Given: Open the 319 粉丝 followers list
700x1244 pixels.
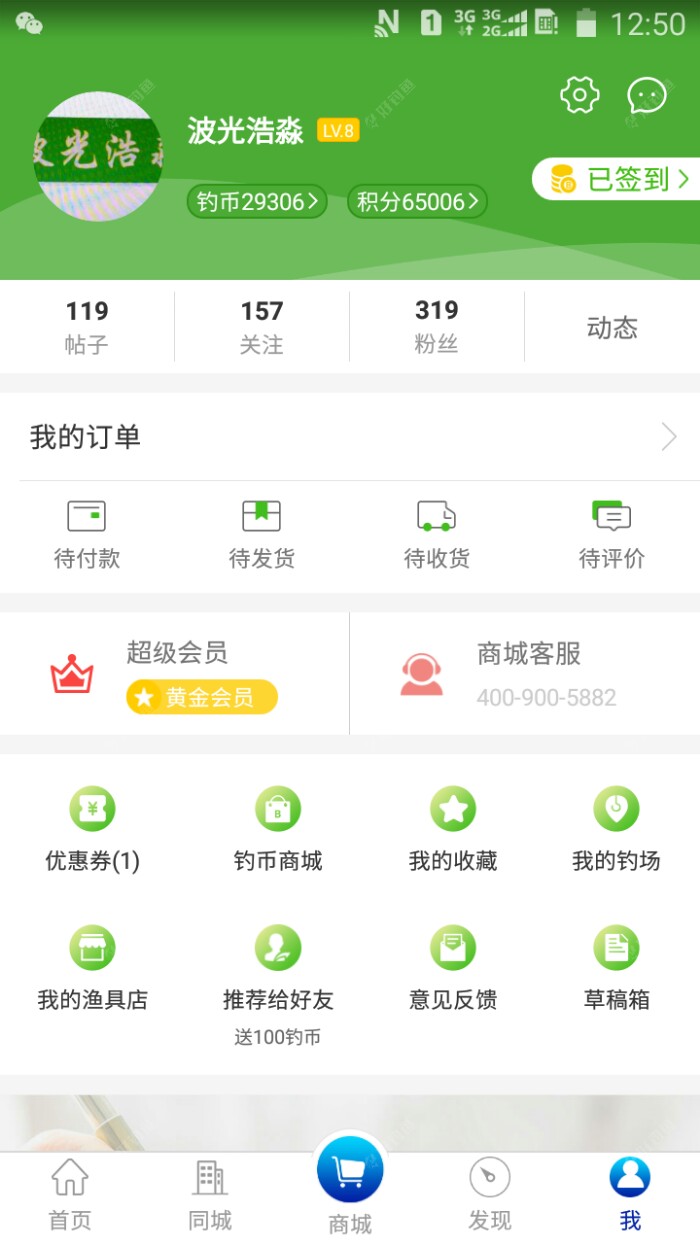Looking at the screenshot, I should tap(436, 327).
